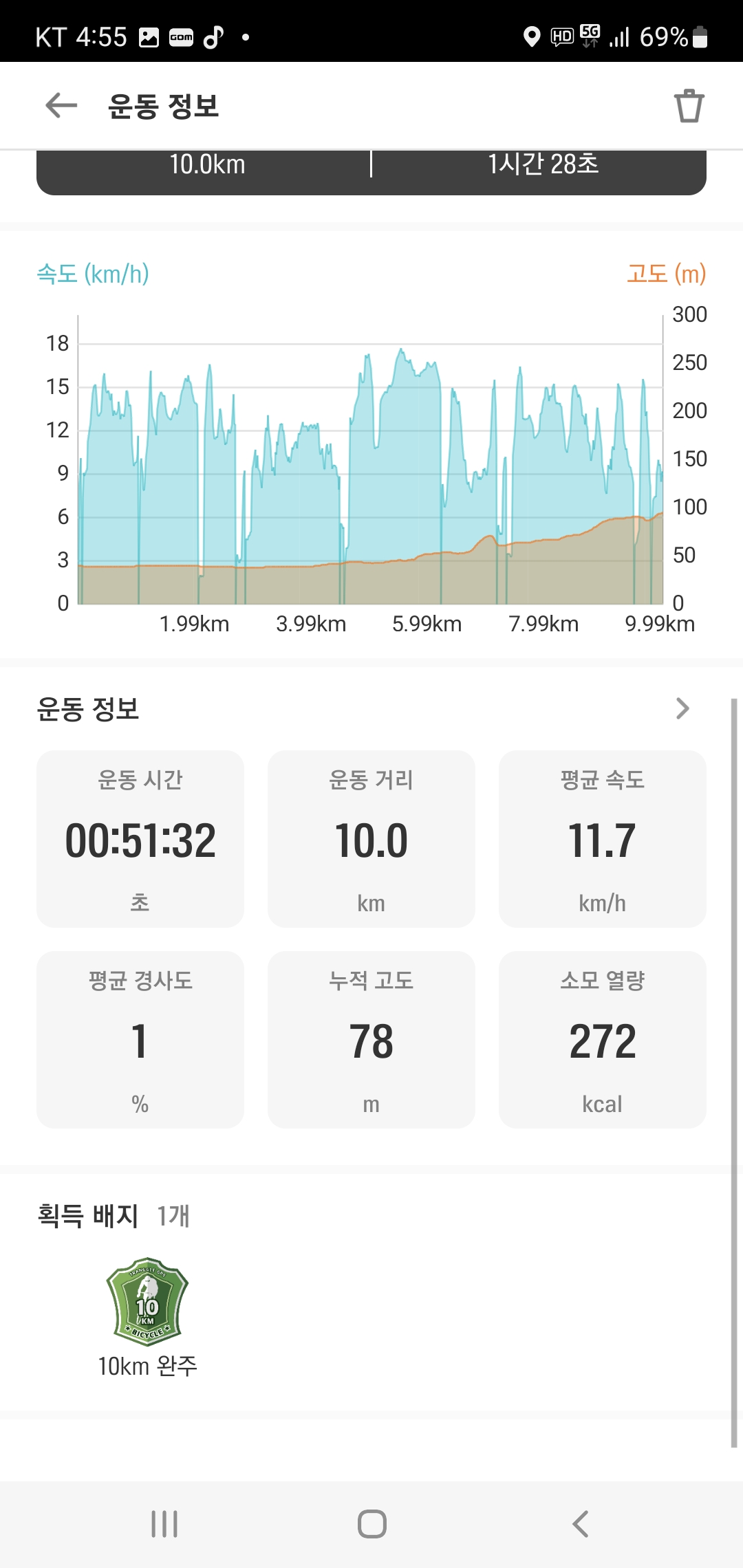This screenshot has height=1568, width=743.
Task: Go back using the app bar arrow
Action: coord(61,105)
